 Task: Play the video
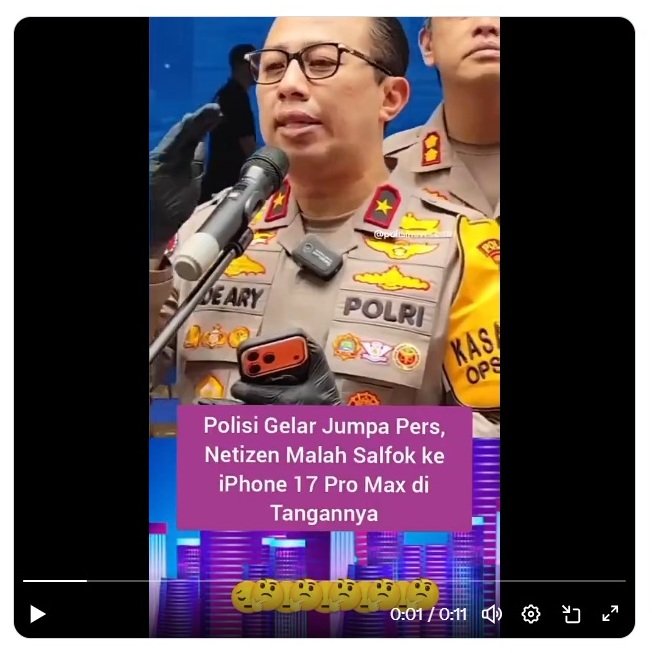[x=37, y=614]
